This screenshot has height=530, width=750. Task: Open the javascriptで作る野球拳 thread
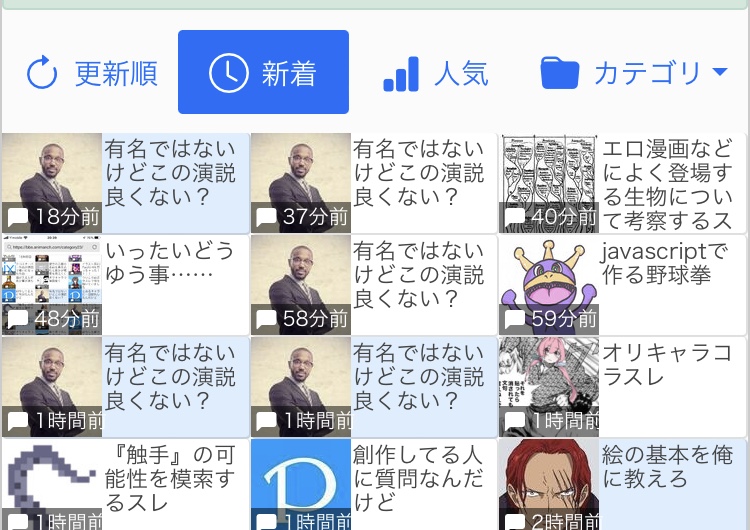[622, 285]
